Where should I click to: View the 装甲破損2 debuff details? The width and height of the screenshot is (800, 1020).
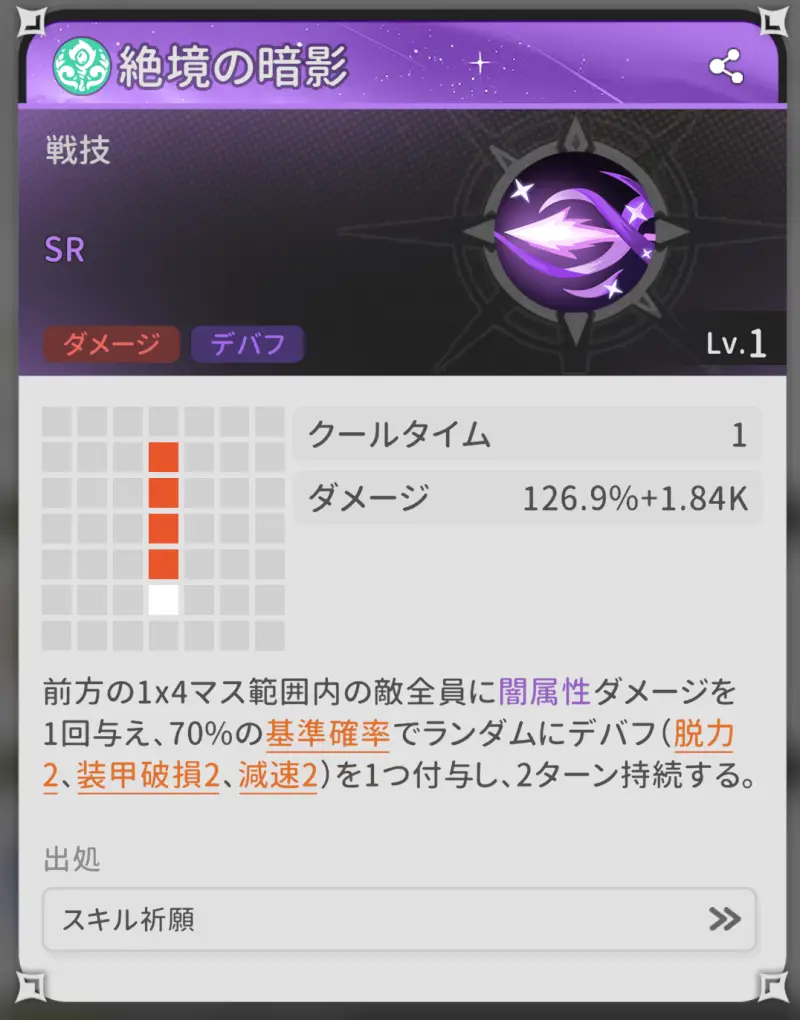(148, 776)
